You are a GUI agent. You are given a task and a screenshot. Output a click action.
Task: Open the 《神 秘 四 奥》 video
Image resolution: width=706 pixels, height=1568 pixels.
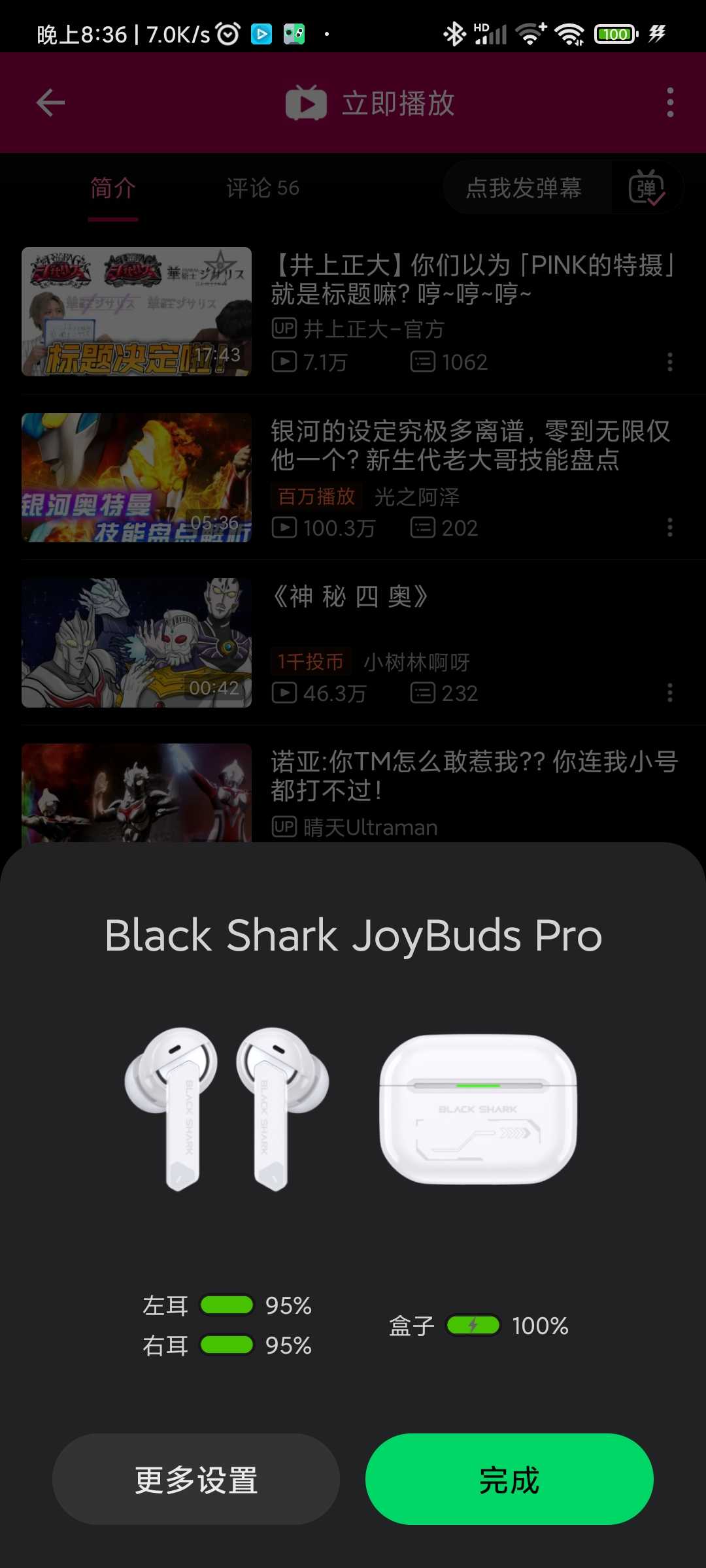(350, 597)
